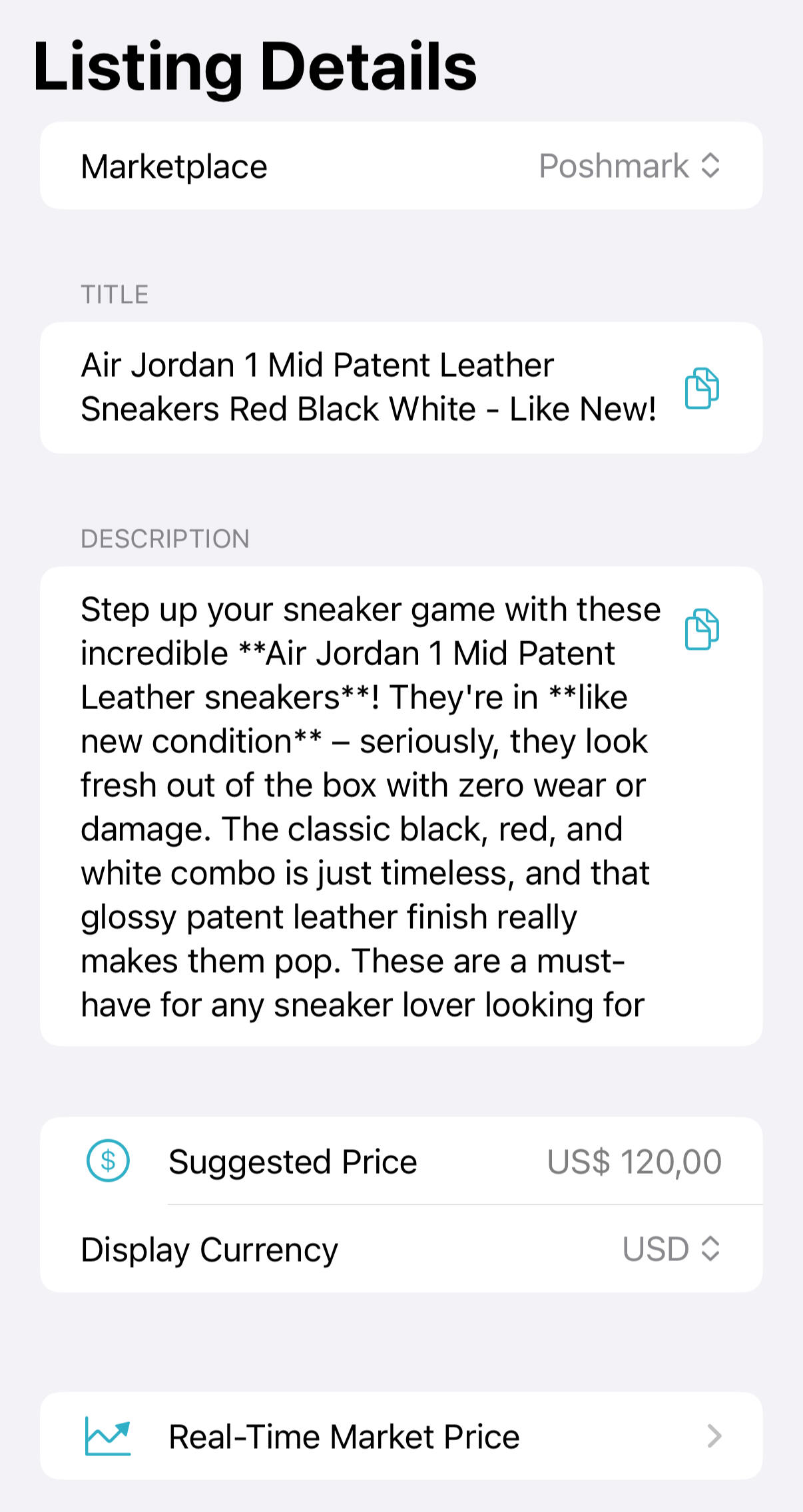Viewport: 803px width, 1512px height.
Task: Copy the listing description
Action: [x=702, y=629]
